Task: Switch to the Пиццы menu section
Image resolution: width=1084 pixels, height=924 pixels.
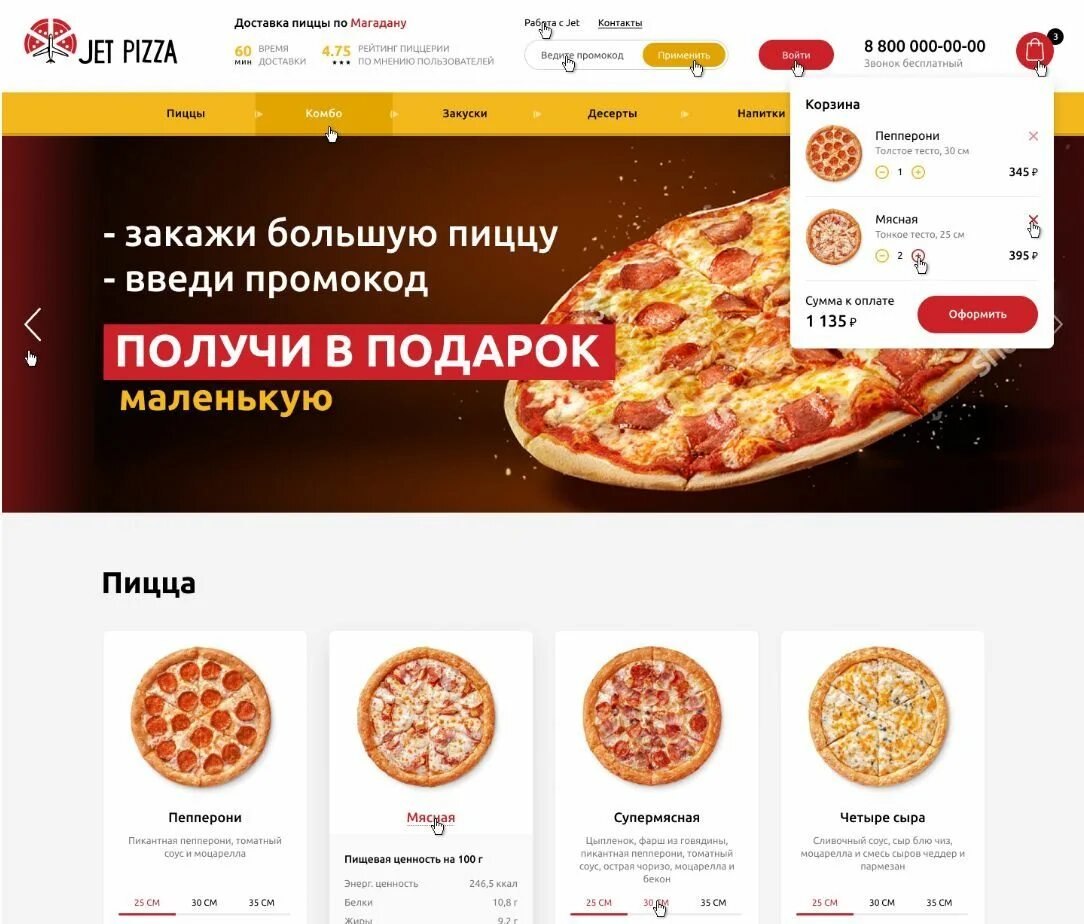Action: click(x=186, y=113)
